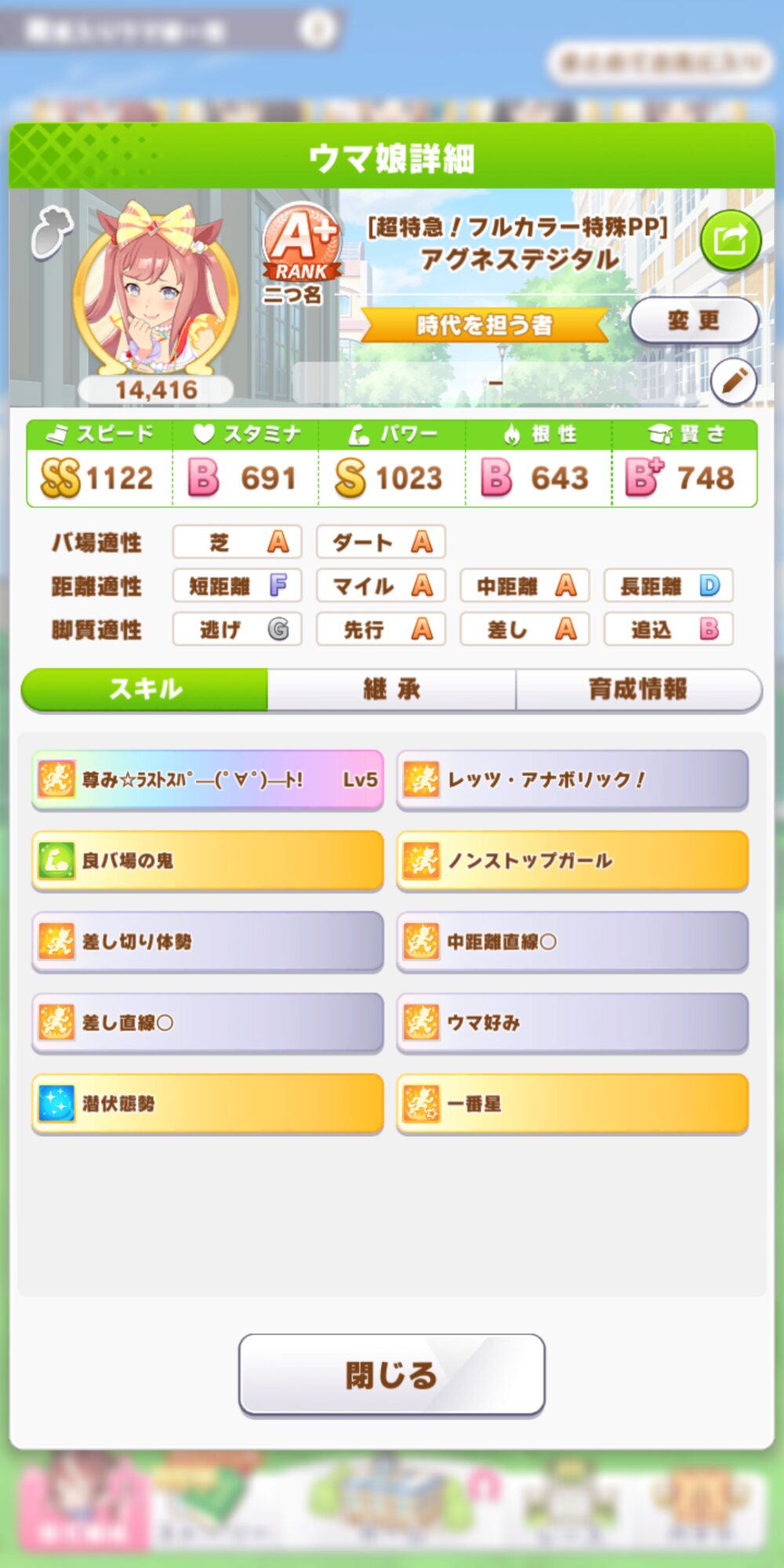This screenshot has width=784, height=1568.
Task: Edit the memo with the pencil icon
Action: tap(733, 382)
